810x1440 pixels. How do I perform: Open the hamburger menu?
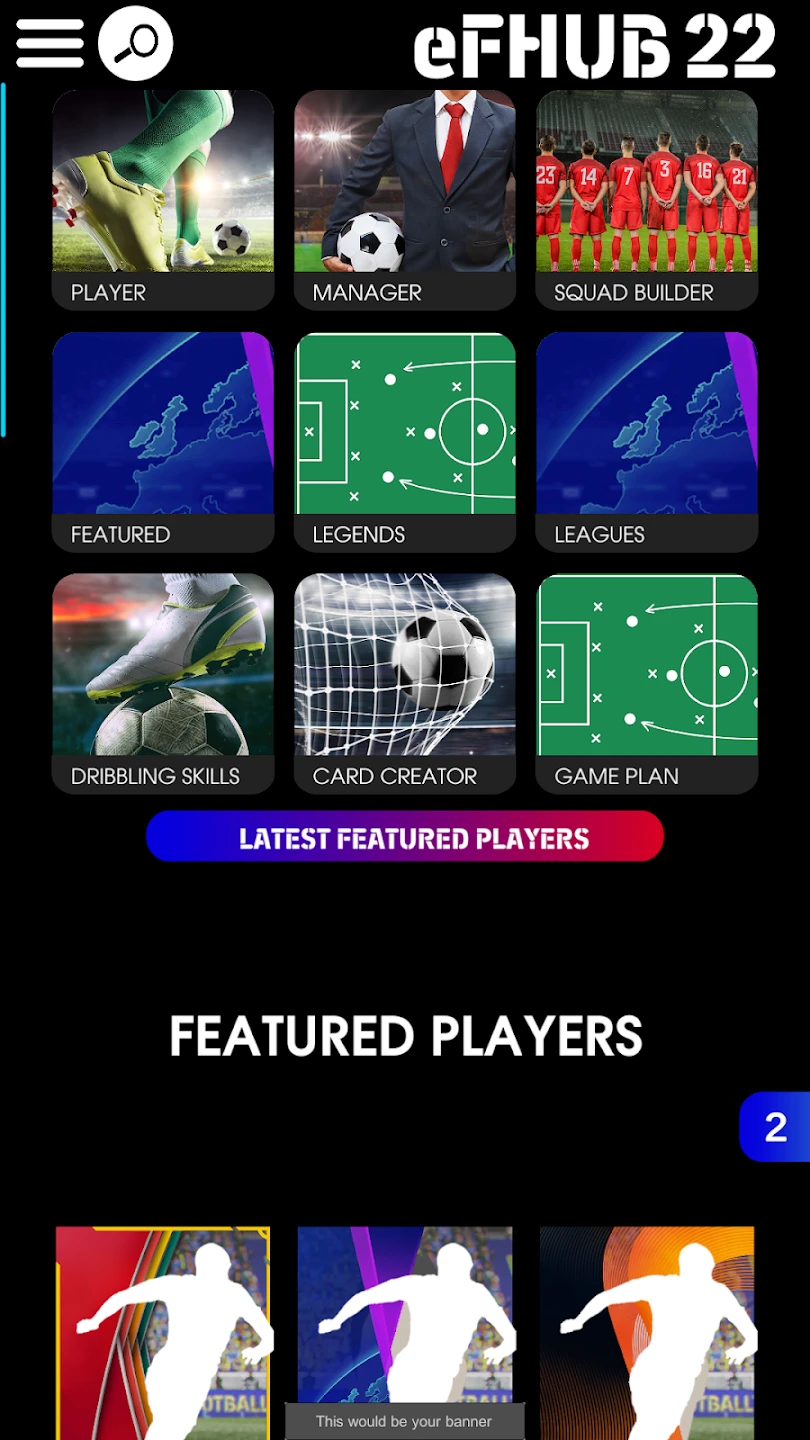50,43
